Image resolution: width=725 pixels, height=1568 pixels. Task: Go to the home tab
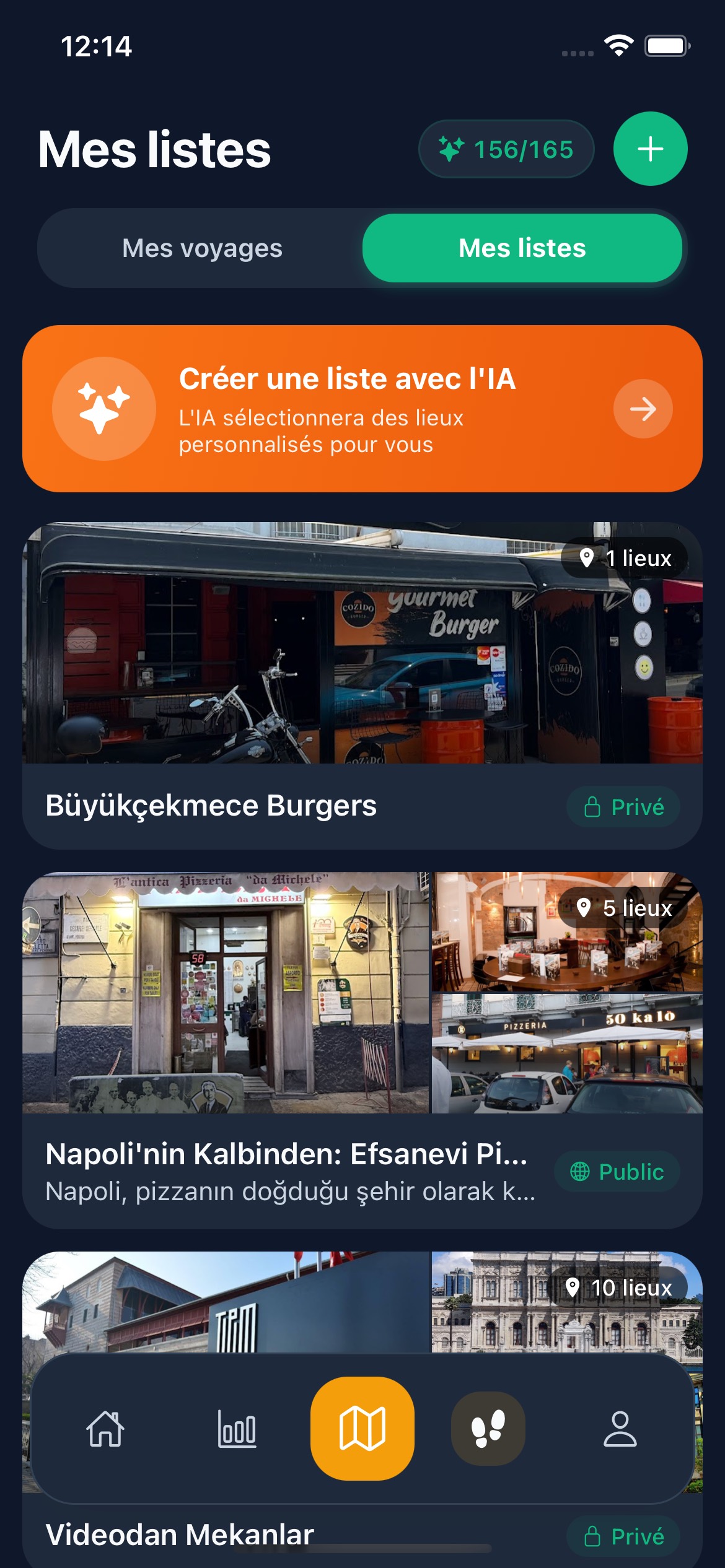pyautogui.click(x=105, y=1429)
